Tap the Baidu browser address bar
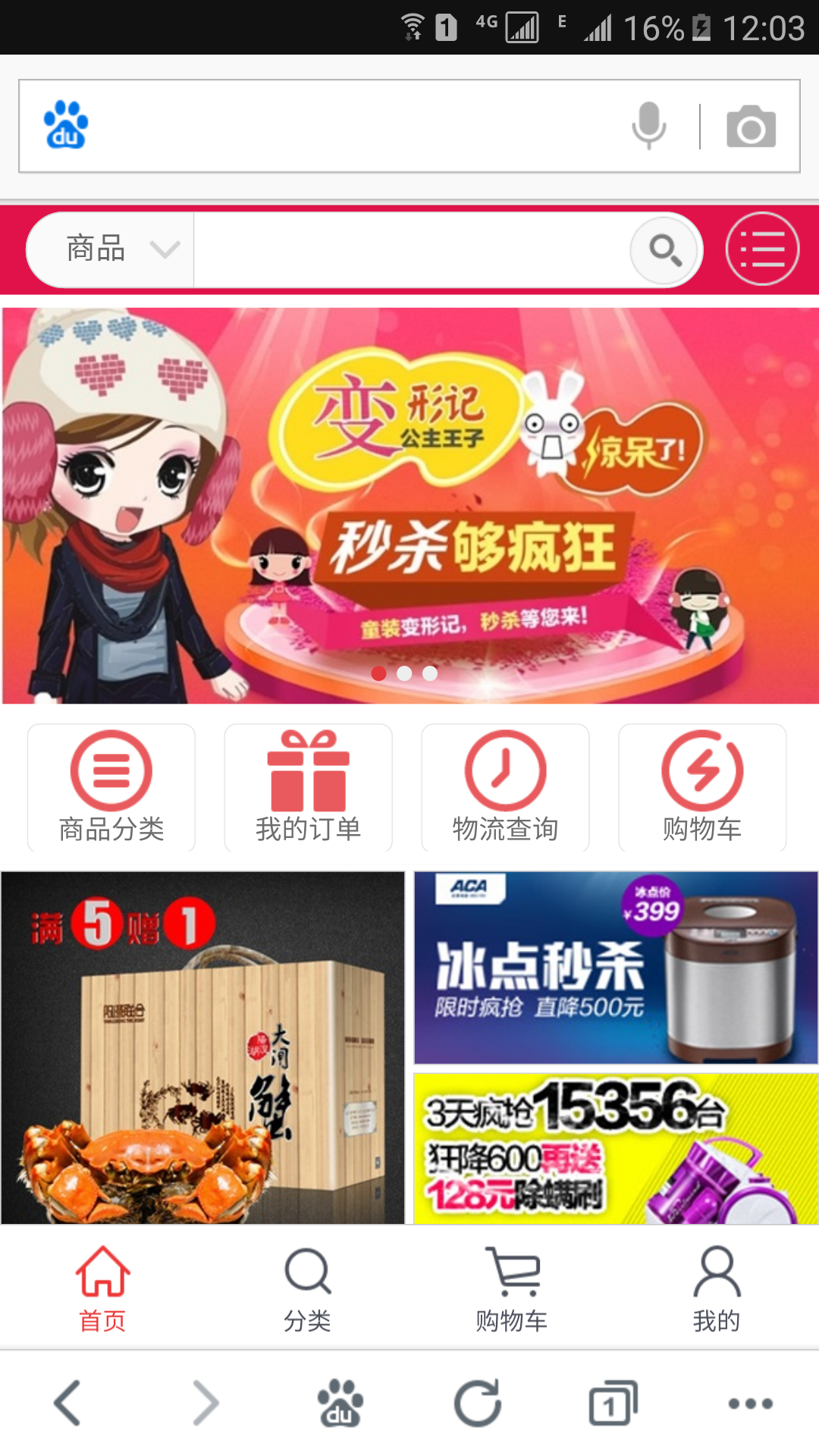This screenshot has height=1456, width=819. [349, 126]
